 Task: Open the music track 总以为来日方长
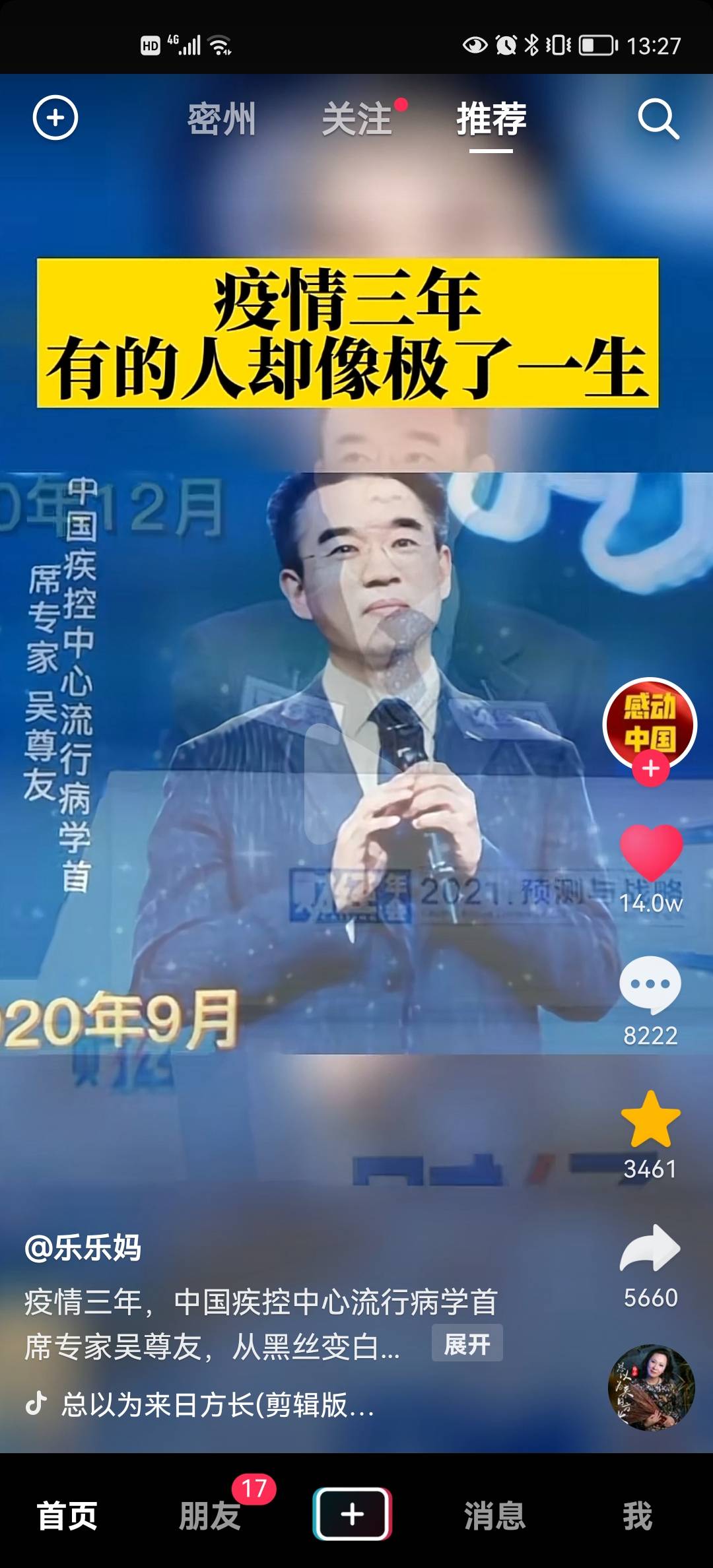[218, 1406]
